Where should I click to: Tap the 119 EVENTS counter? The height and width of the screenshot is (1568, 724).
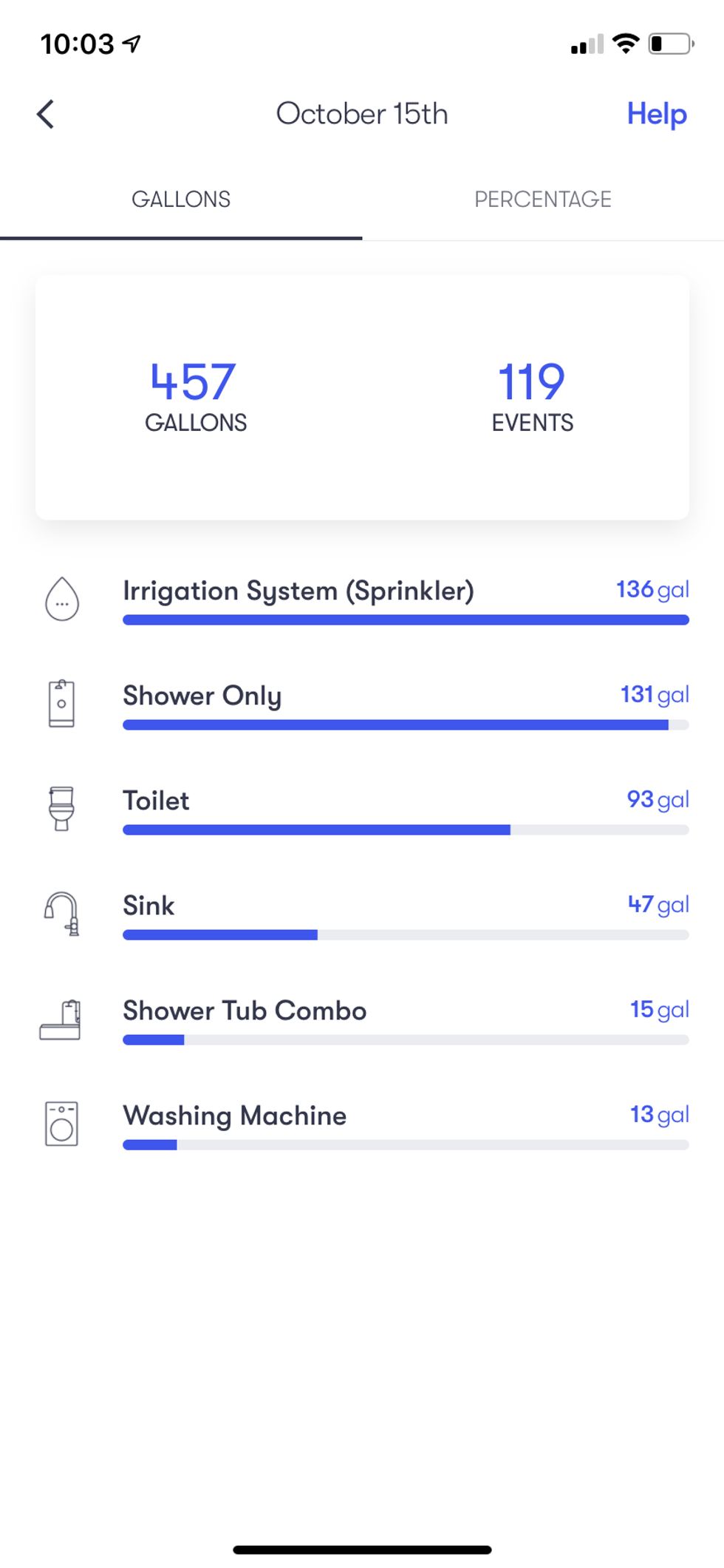[x=531, y=396]
